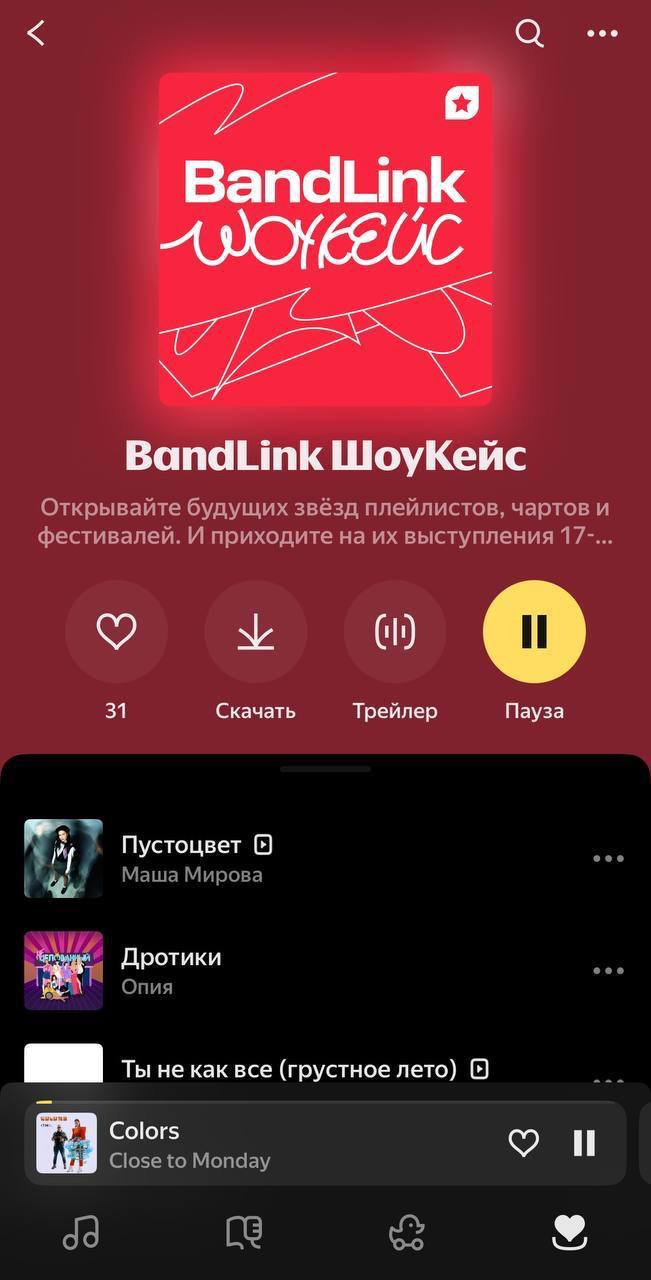
Task: Switch to the music note tab
Action: pos(81,1233)
